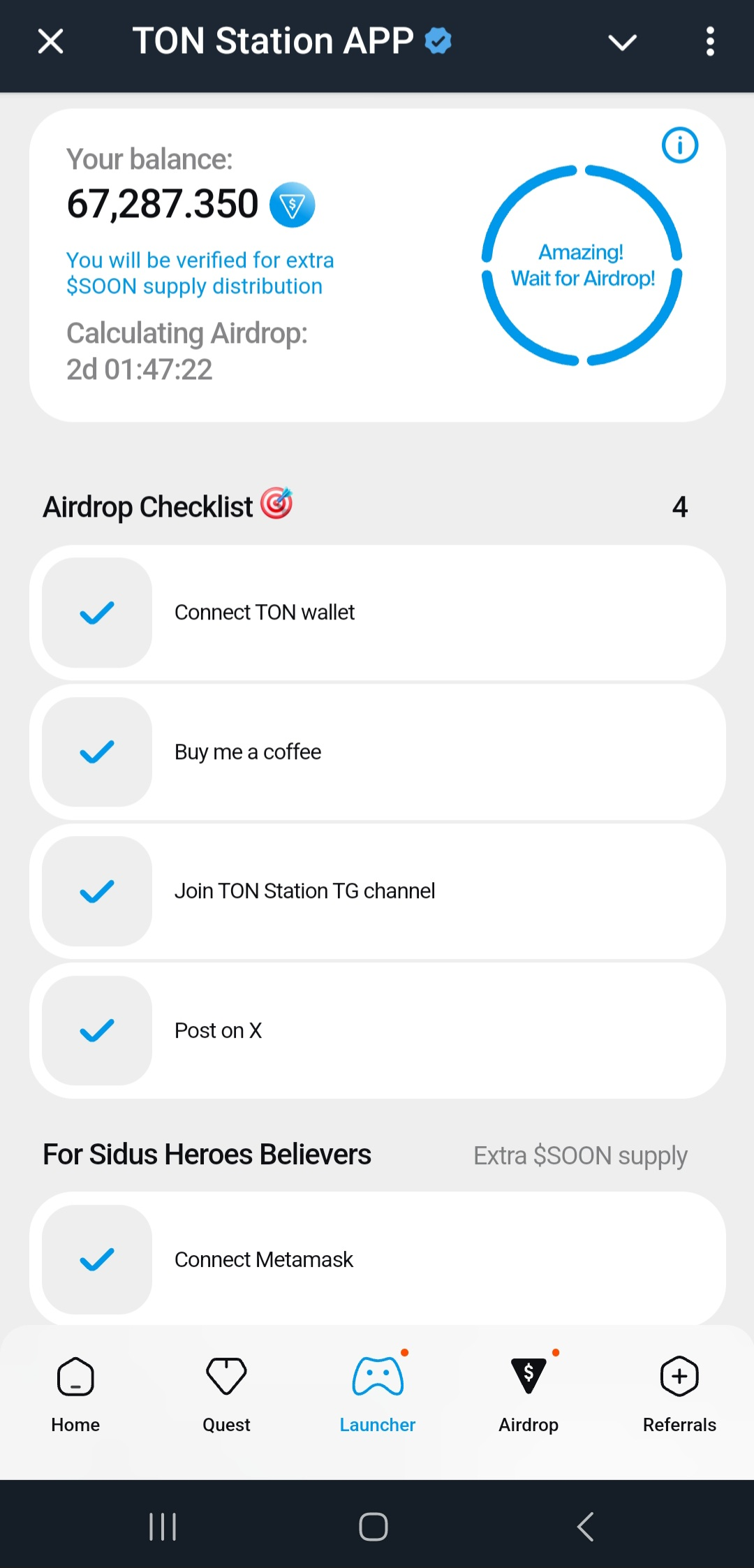Open the Connect TON wallet task
Screen dimensions: 754x1568
point(377,613)
